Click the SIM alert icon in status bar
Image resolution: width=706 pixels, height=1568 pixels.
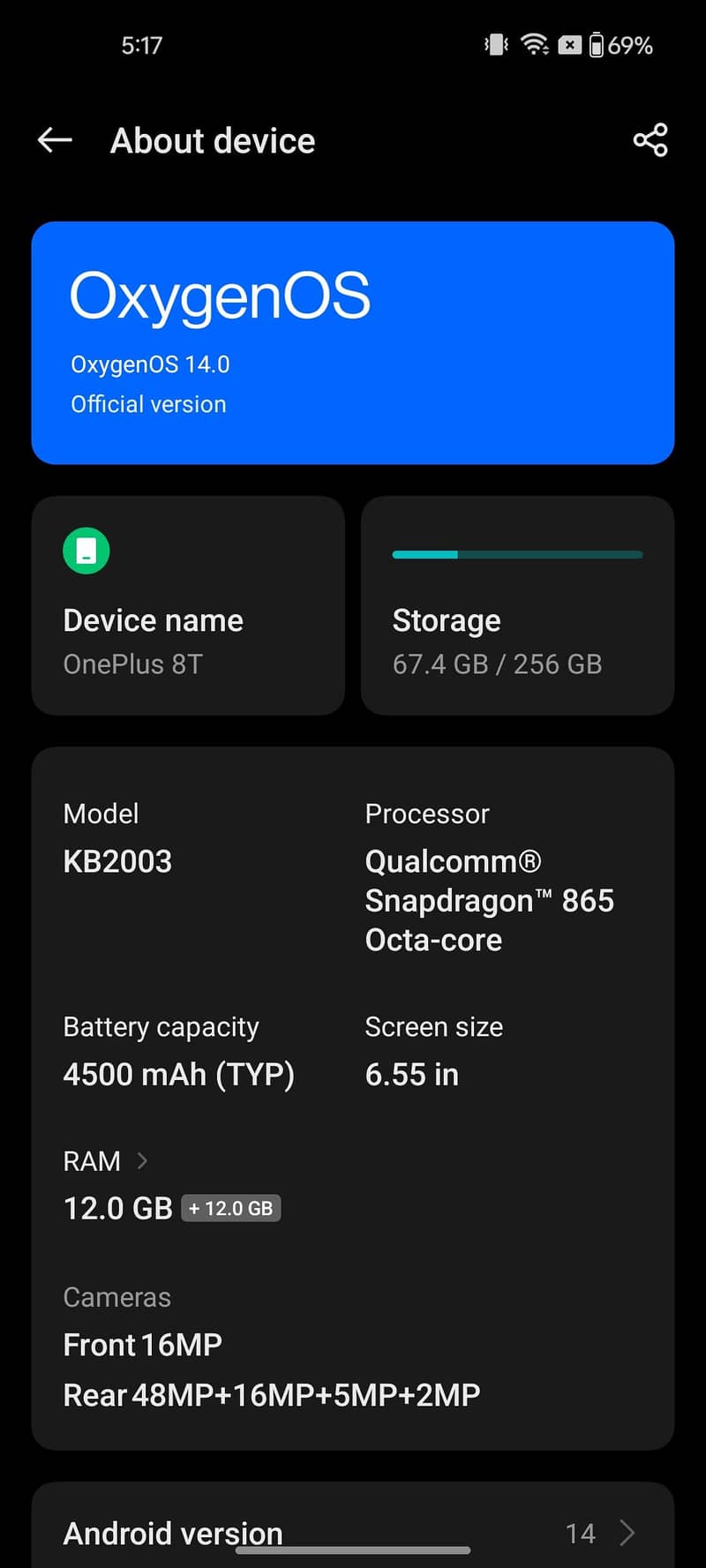coord(569,44)
